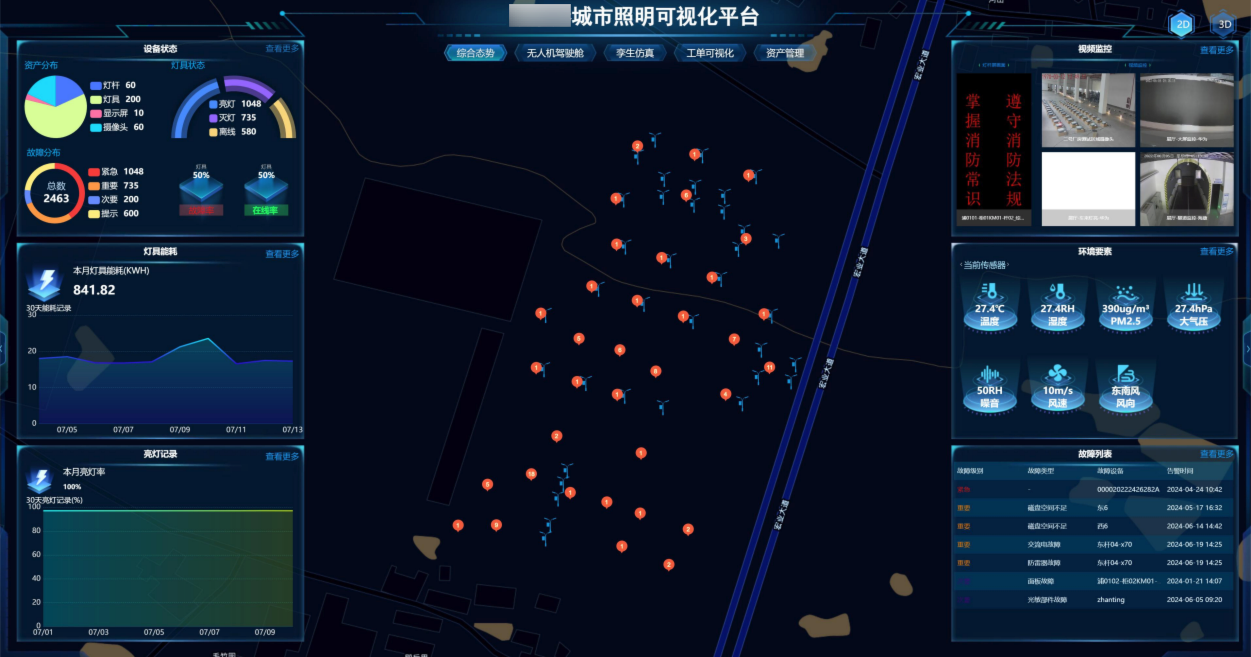Open 查看更多 in the 故障列表 panel
1251x657 pixels.
point(1217,454)
